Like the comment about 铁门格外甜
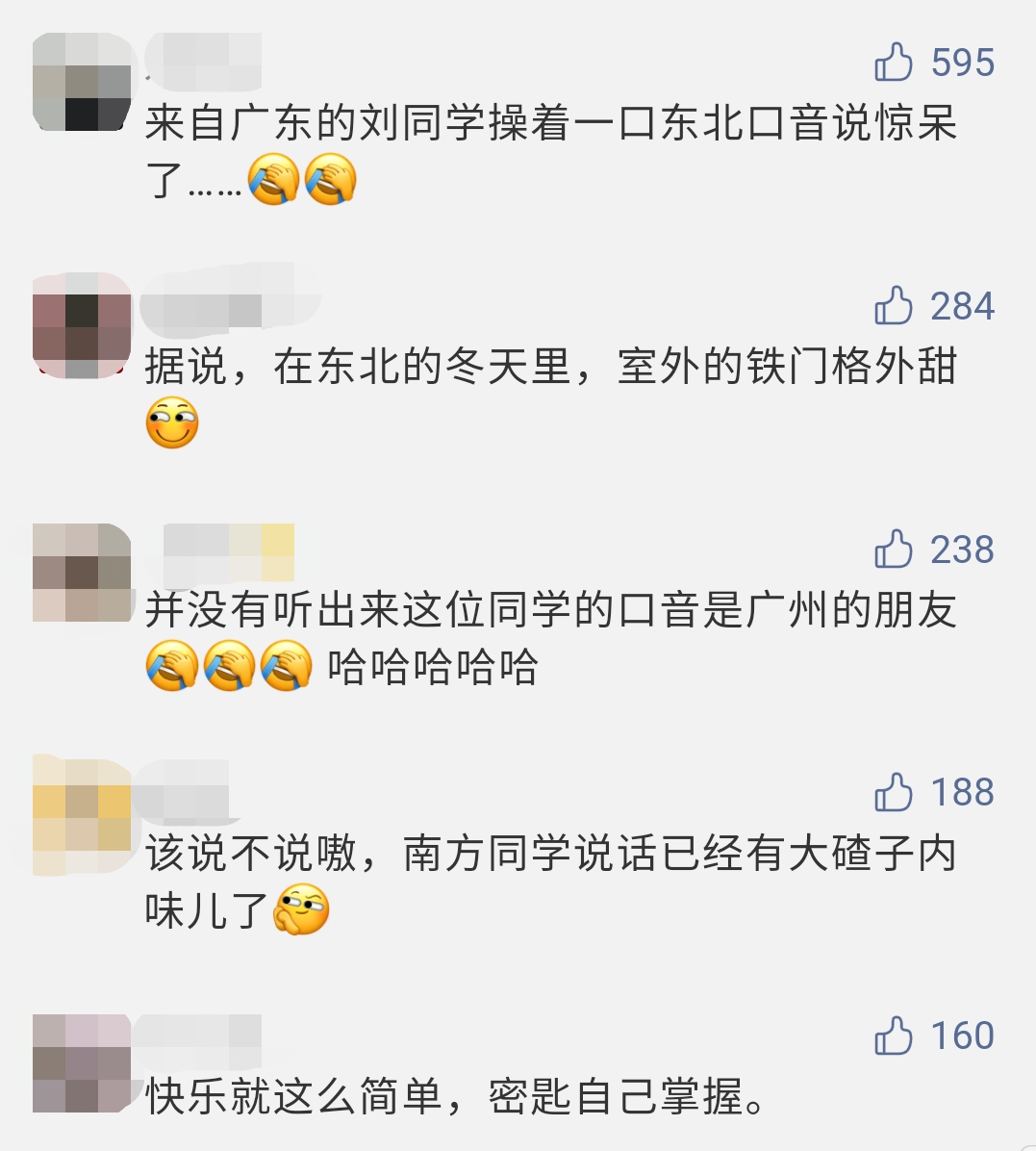This screenshot has height=1151, width=1036. 893,306
